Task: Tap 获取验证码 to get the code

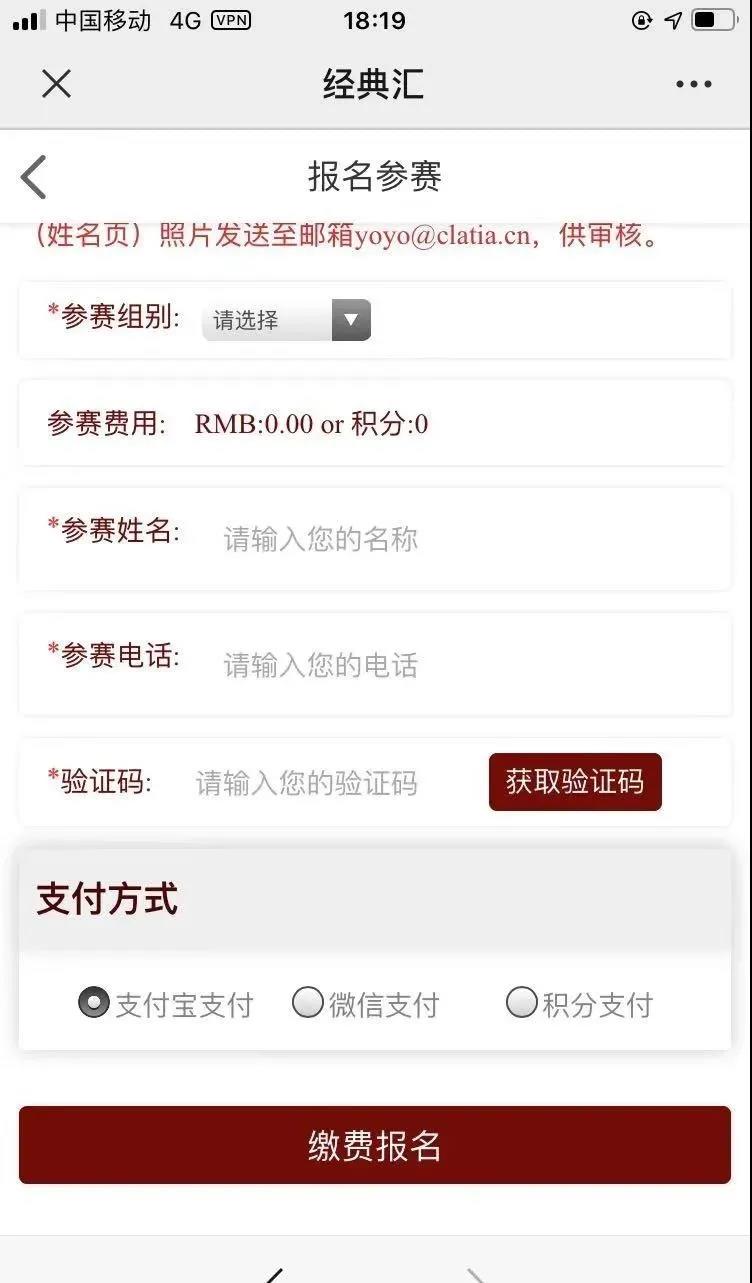Action: tap(575, 782)
